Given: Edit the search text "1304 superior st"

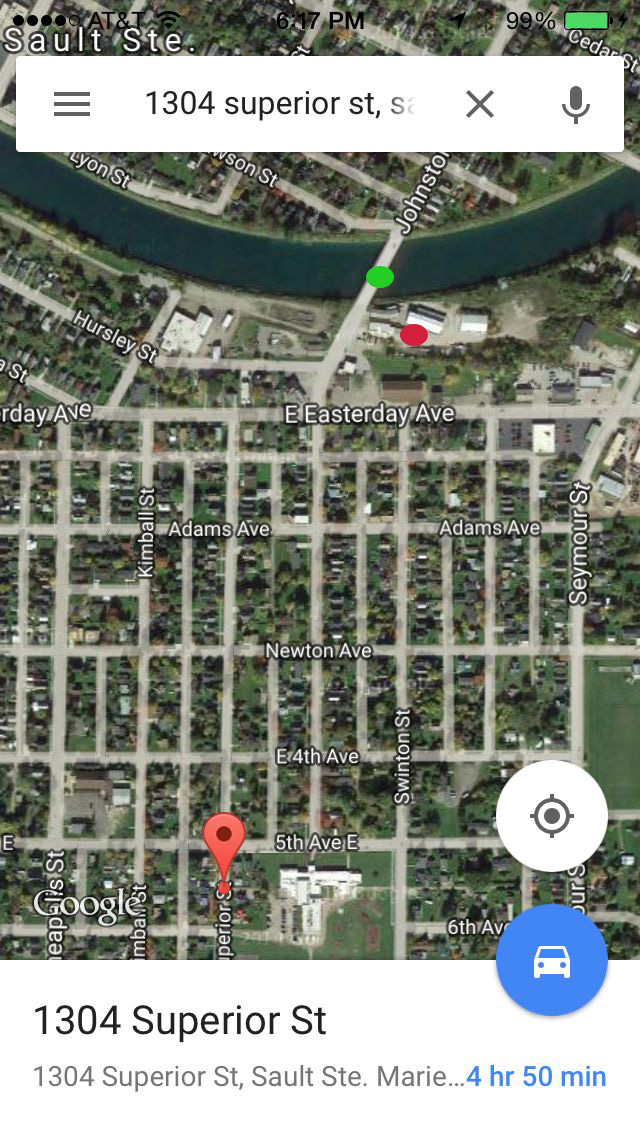Looking at the screenshot, I should [x=280, y=104].
